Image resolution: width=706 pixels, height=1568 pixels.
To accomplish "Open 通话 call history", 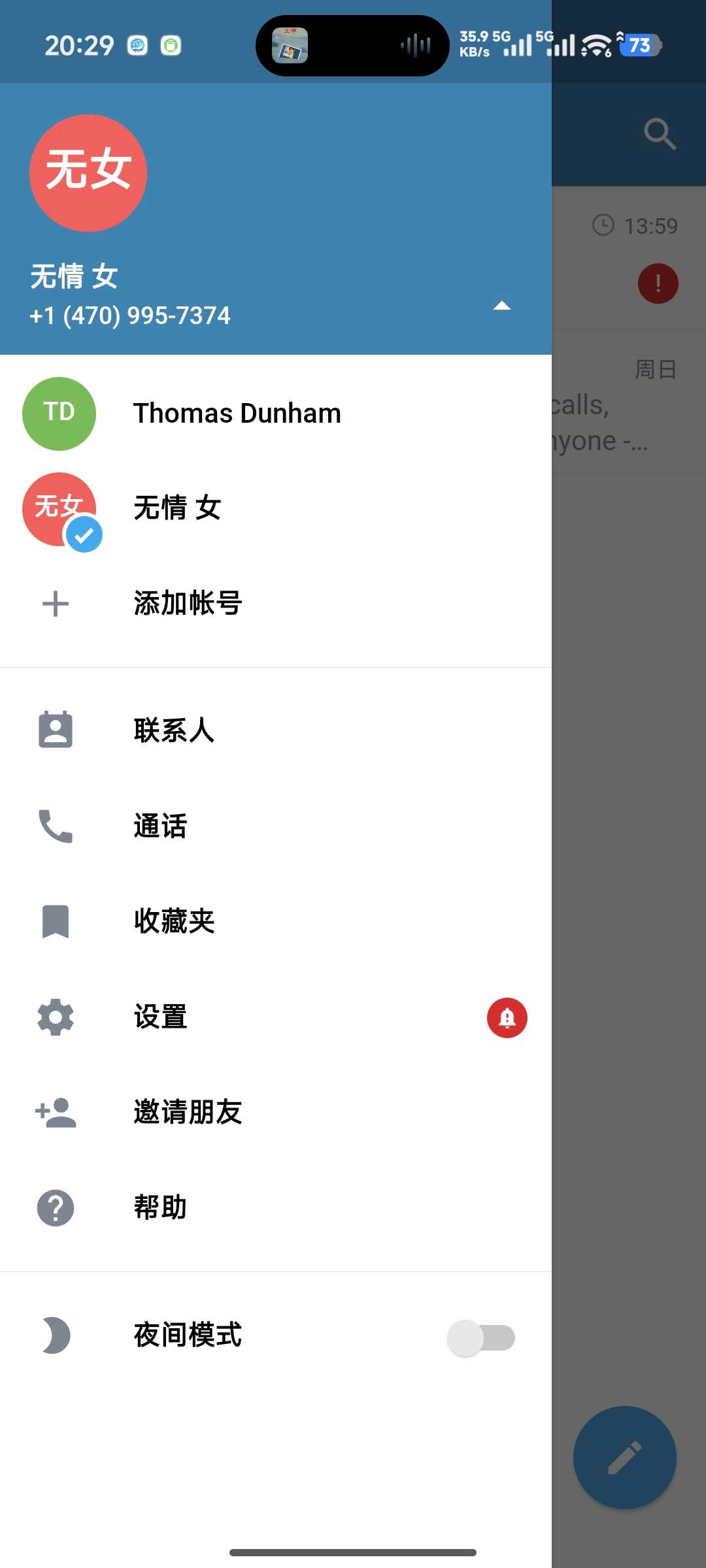I will click(161, 826).
